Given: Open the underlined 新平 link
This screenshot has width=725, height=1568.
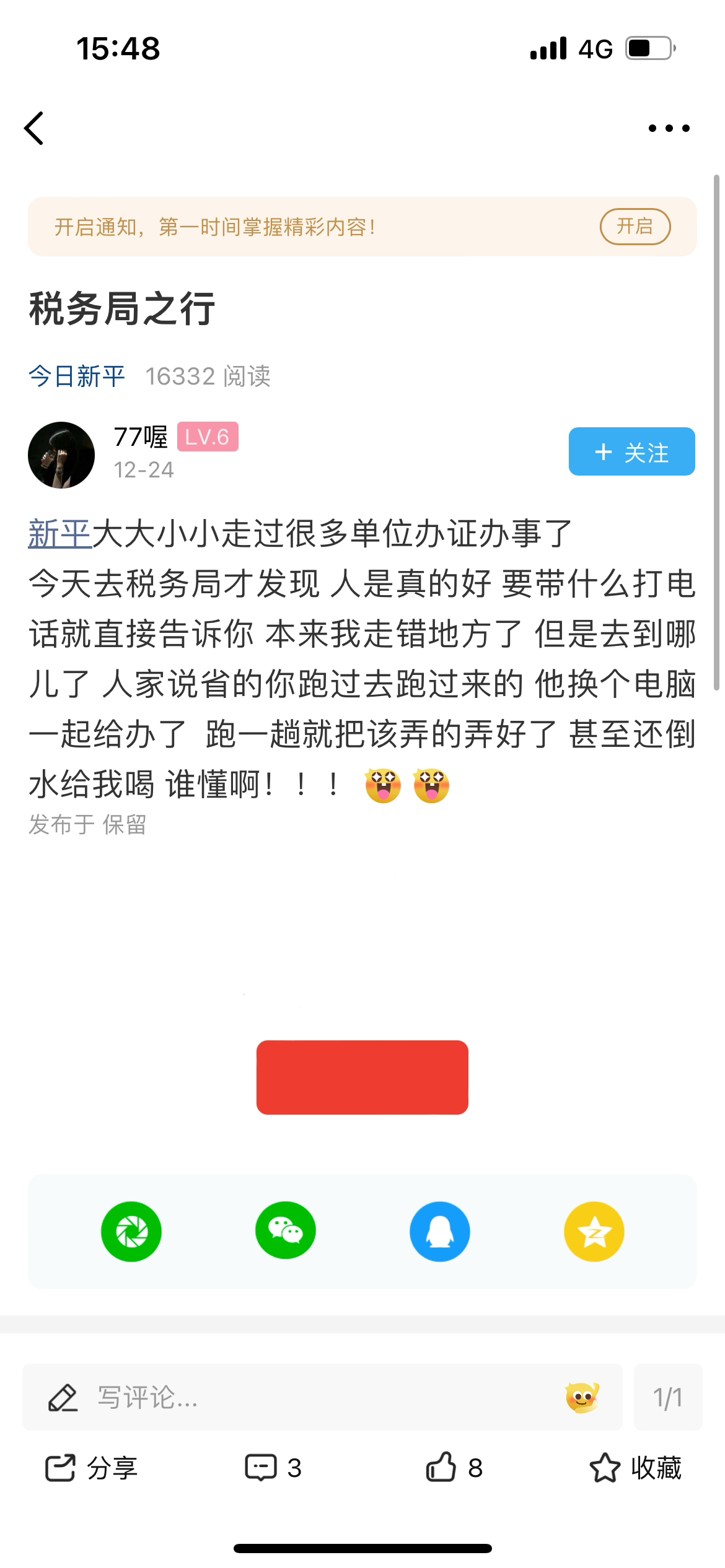Looking at the screenshot, I should tap(60, 534).
